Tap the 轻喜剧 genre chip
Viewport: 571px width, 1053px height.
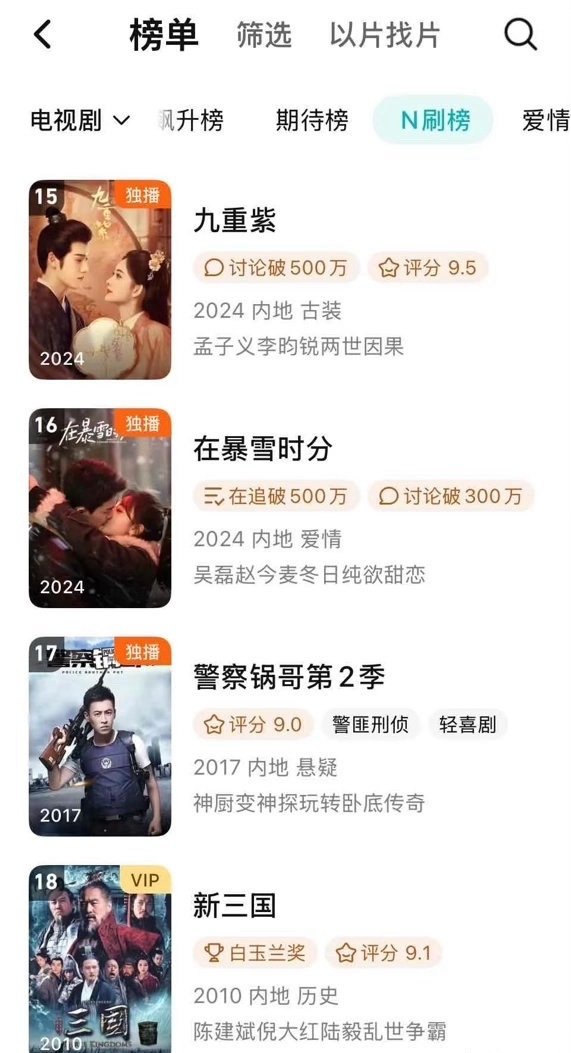[468, 725]
